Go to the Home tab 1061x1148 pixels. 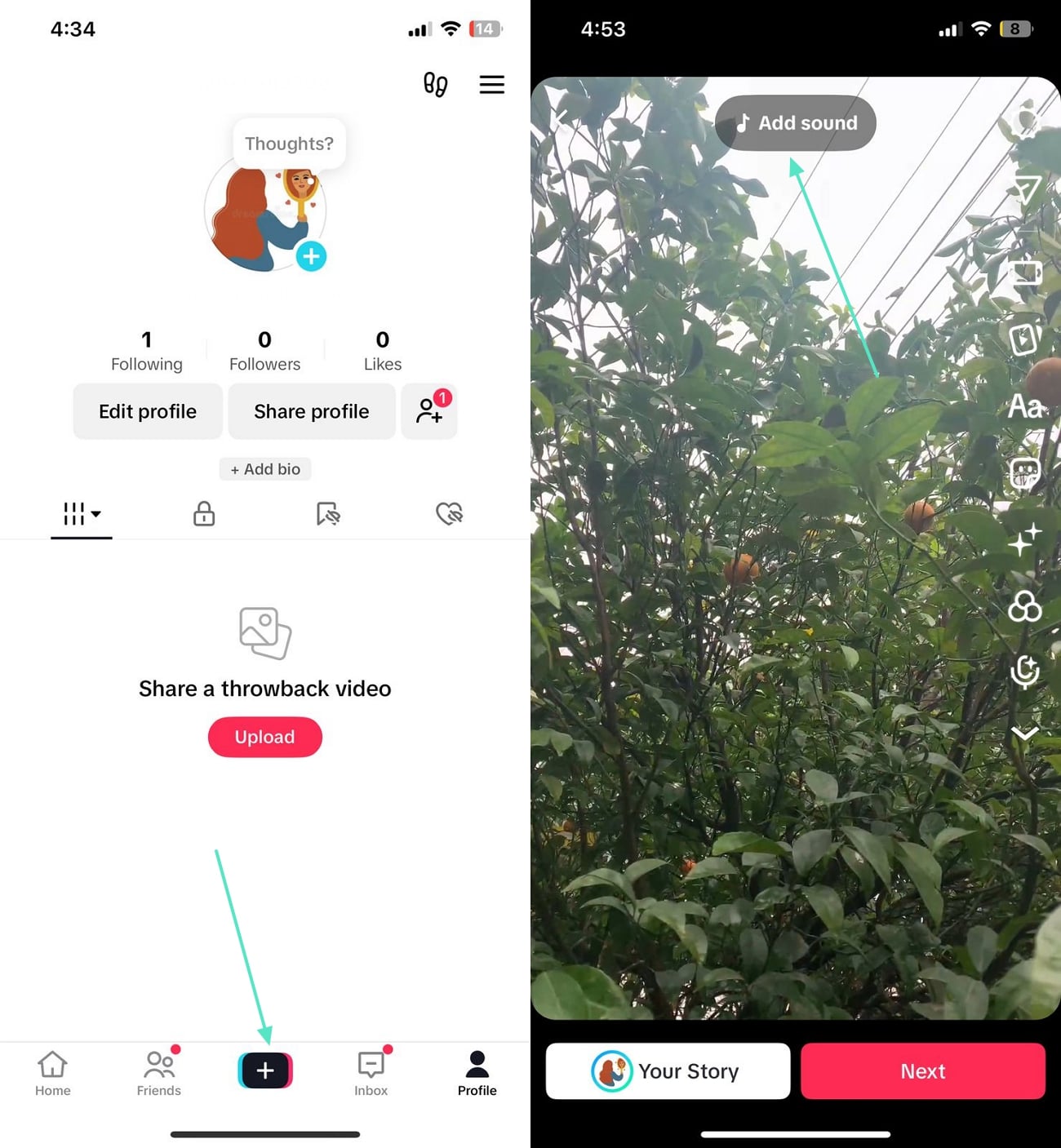coord(53,1073)
